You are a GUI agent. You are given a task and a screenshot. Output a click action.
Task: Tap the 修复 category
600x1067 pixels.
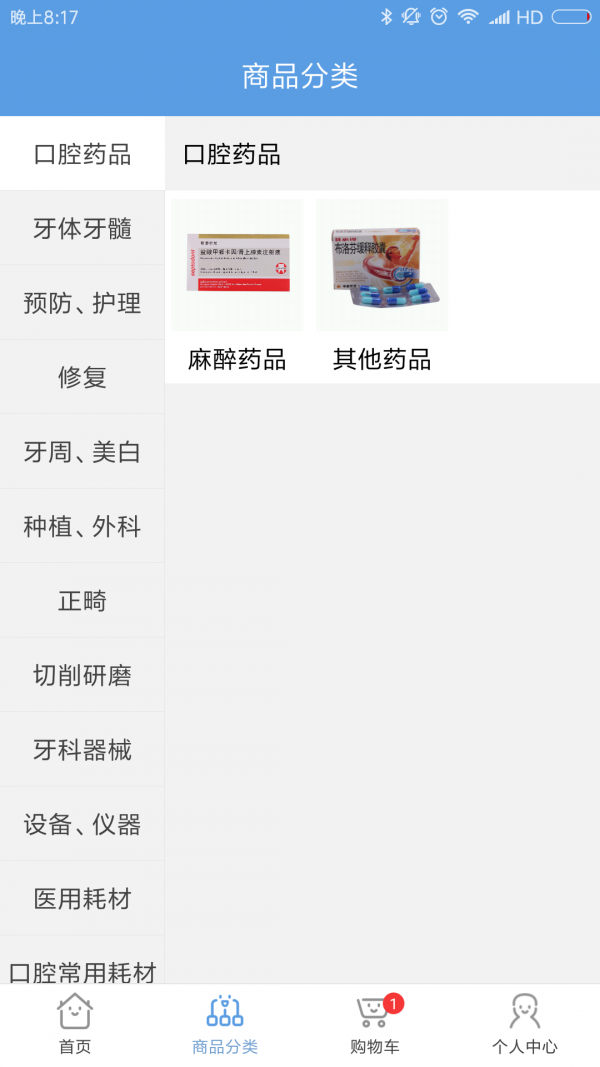pyautogui.click(x=82, y=378)
